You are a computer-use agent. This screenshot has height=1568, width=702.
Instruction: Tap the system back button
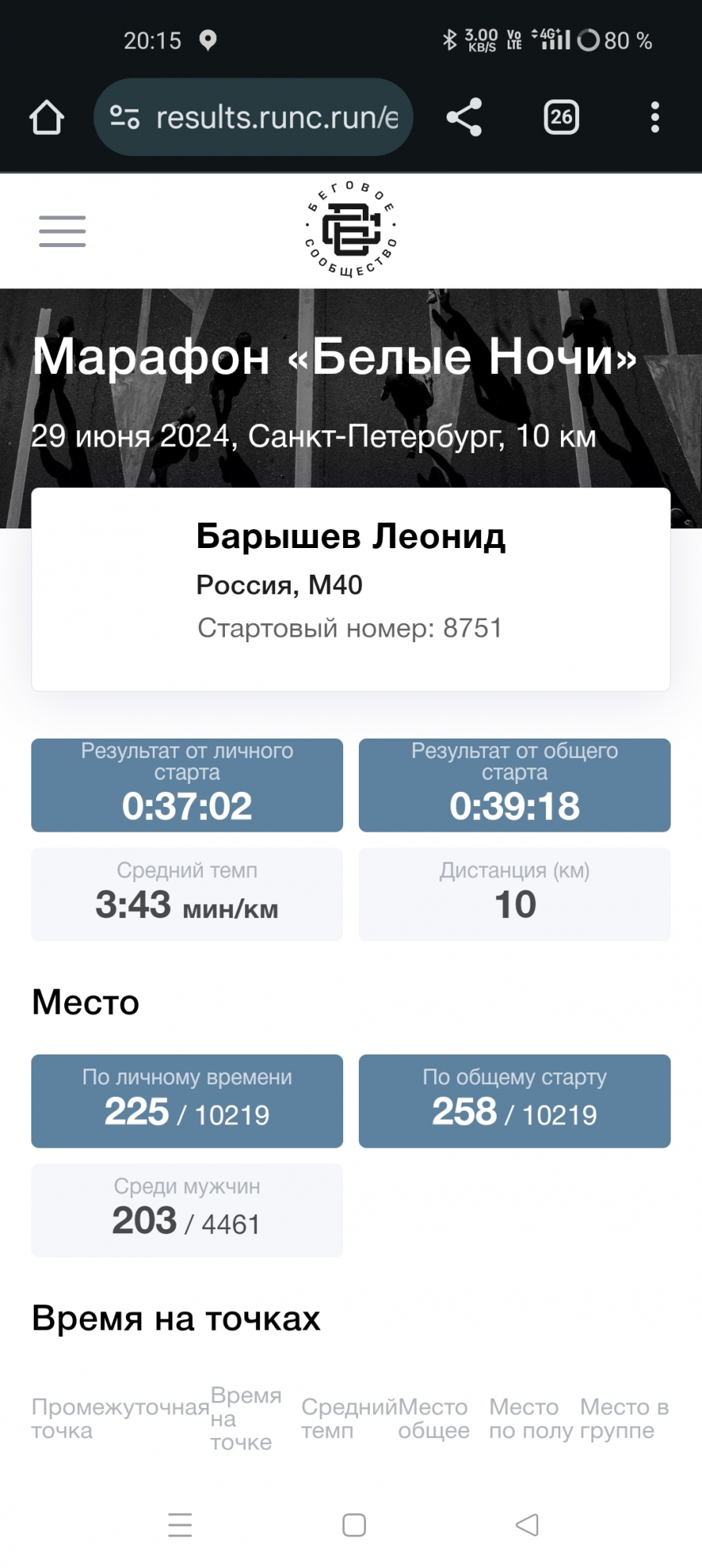click(527, 1525)
